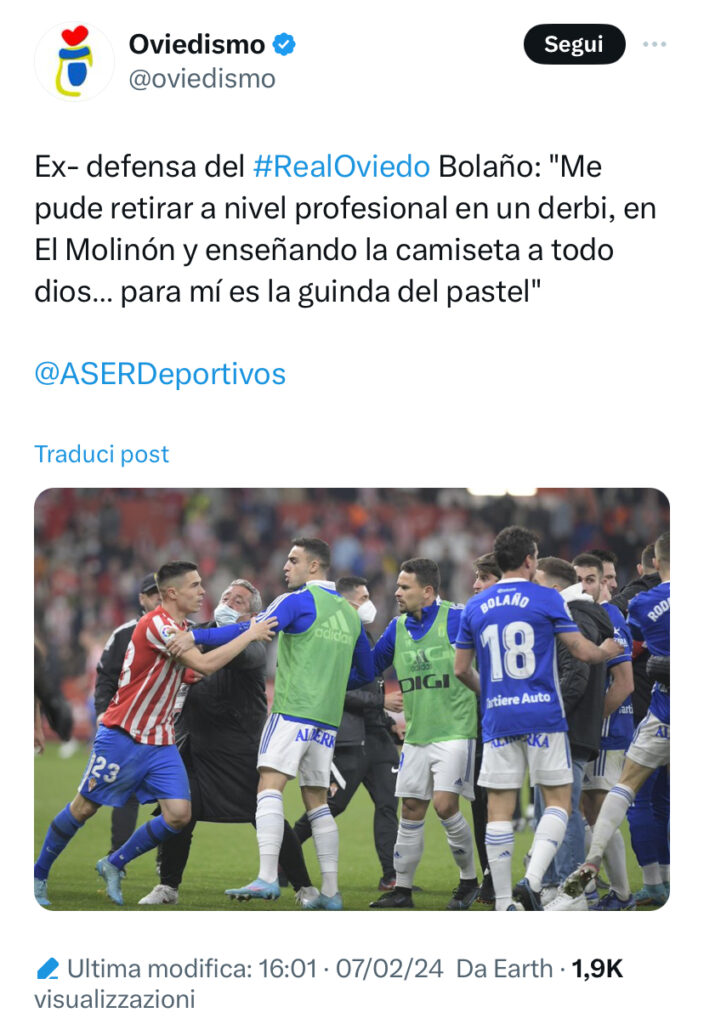Image resolution: width=704 pixels, height=1024 pixels.
Task: Open Oviedismo's profile avatar
Action: (74, 61)
